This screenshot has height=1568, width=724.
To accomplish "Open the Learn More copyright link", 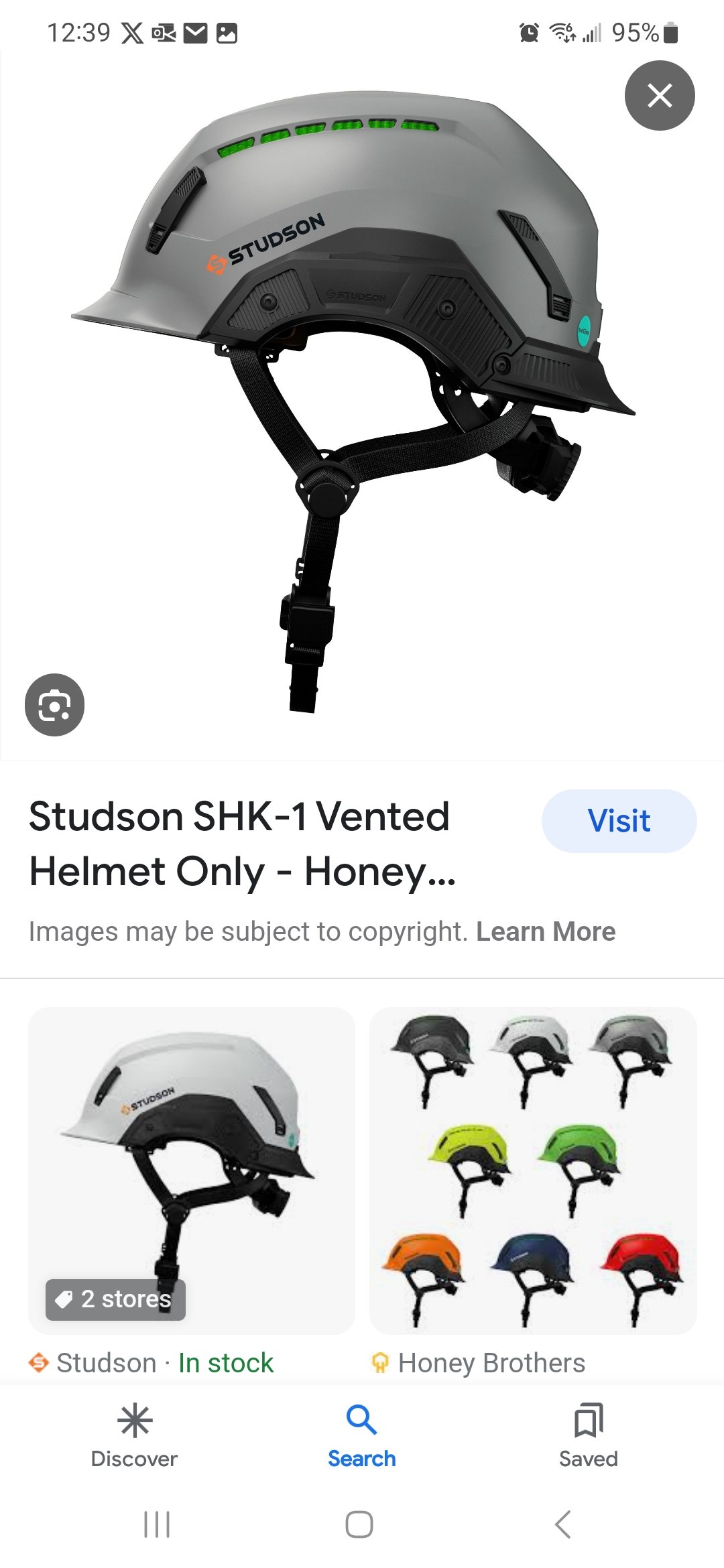I will click(x=546, y=931).
